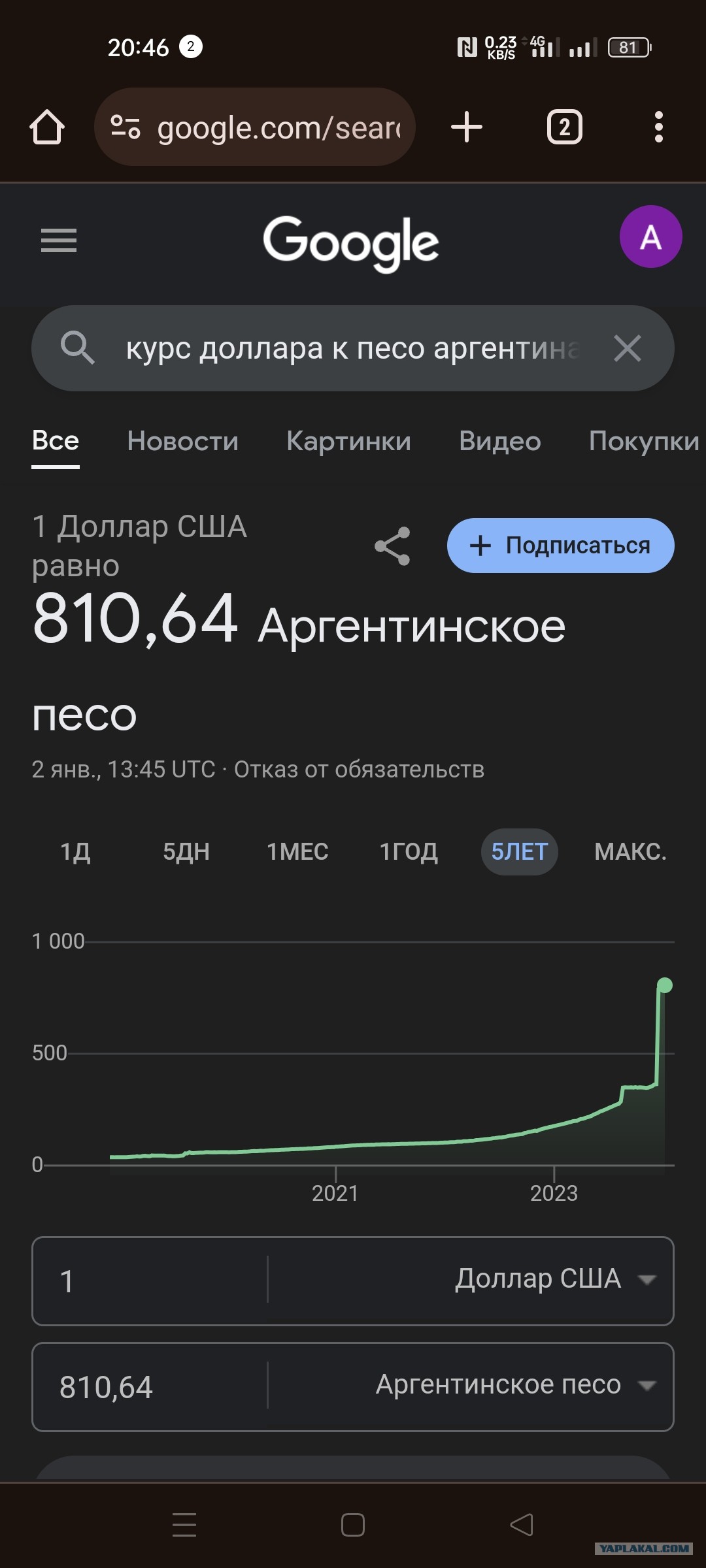Image resolution: width=706 pixels, height=1568 pixels.
Task: Tap the system back button
Action: click(x=522, y=1526)
